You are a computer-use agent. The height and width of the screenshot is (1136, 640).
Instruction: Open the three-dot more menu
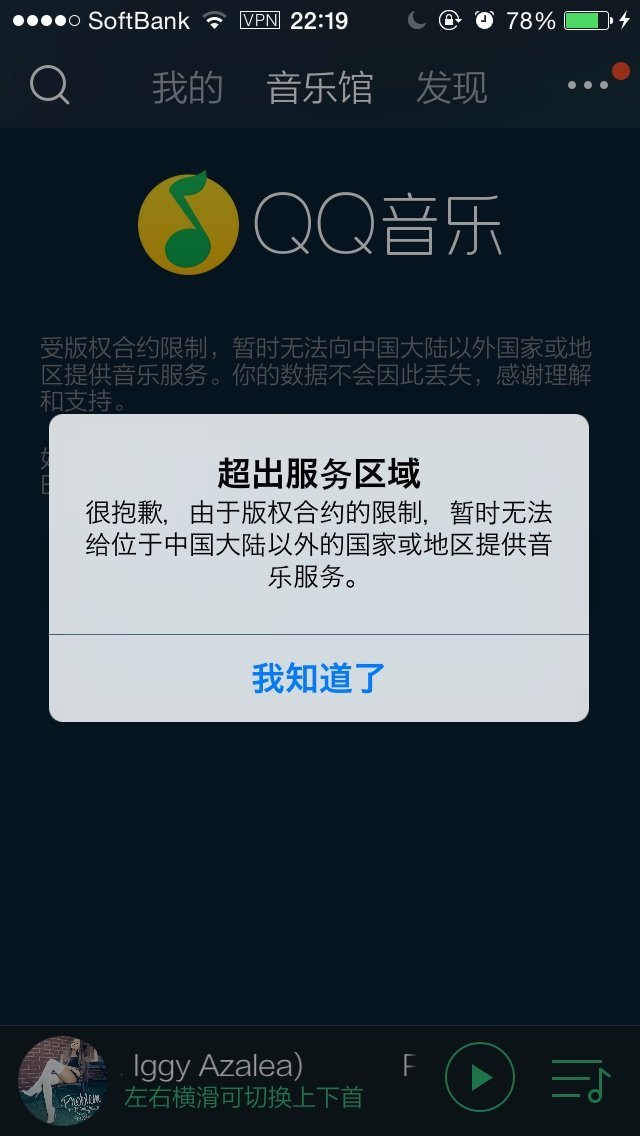point(588,86)
